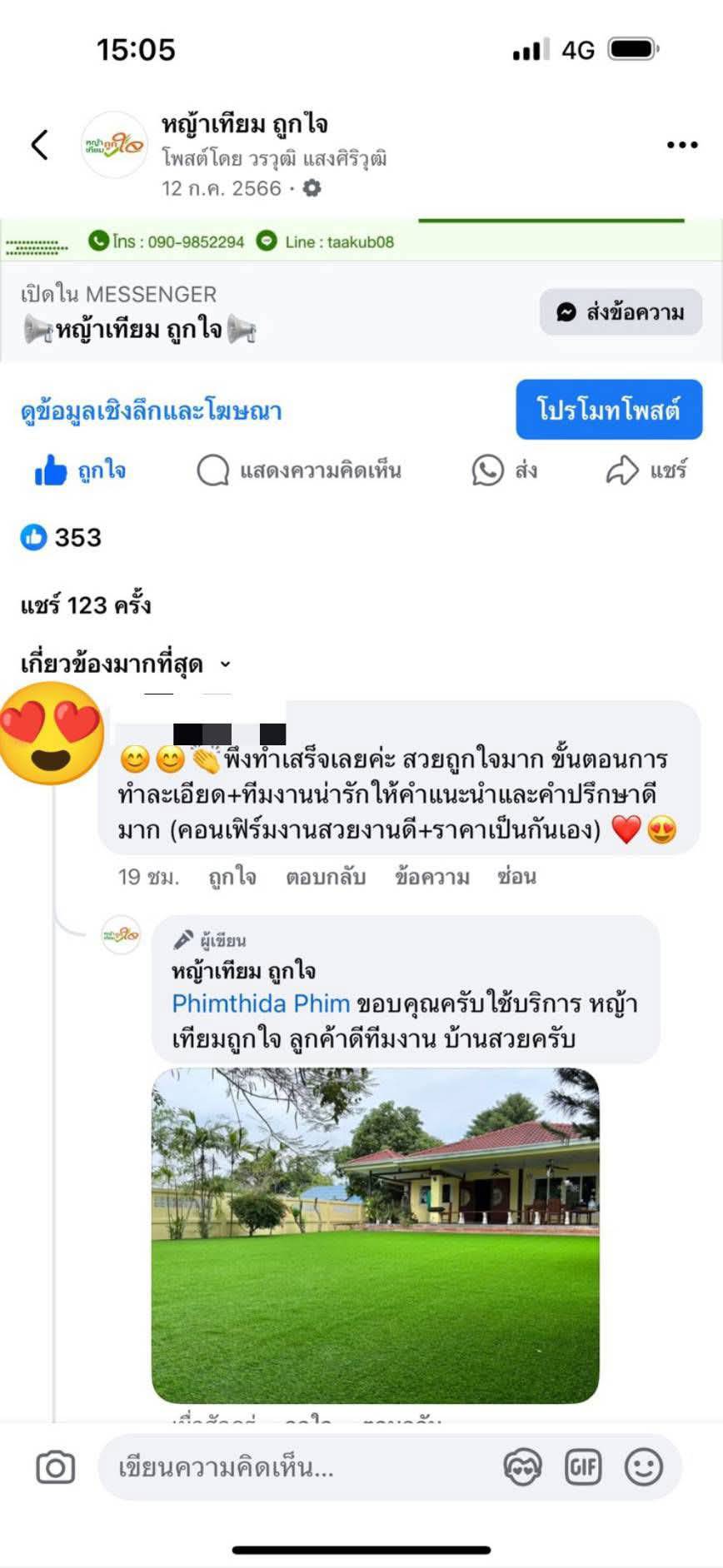Tap the blue โปรโมทโพสต์ button
The height and width of the screenshot is (1568, 723).
[608, 410]
